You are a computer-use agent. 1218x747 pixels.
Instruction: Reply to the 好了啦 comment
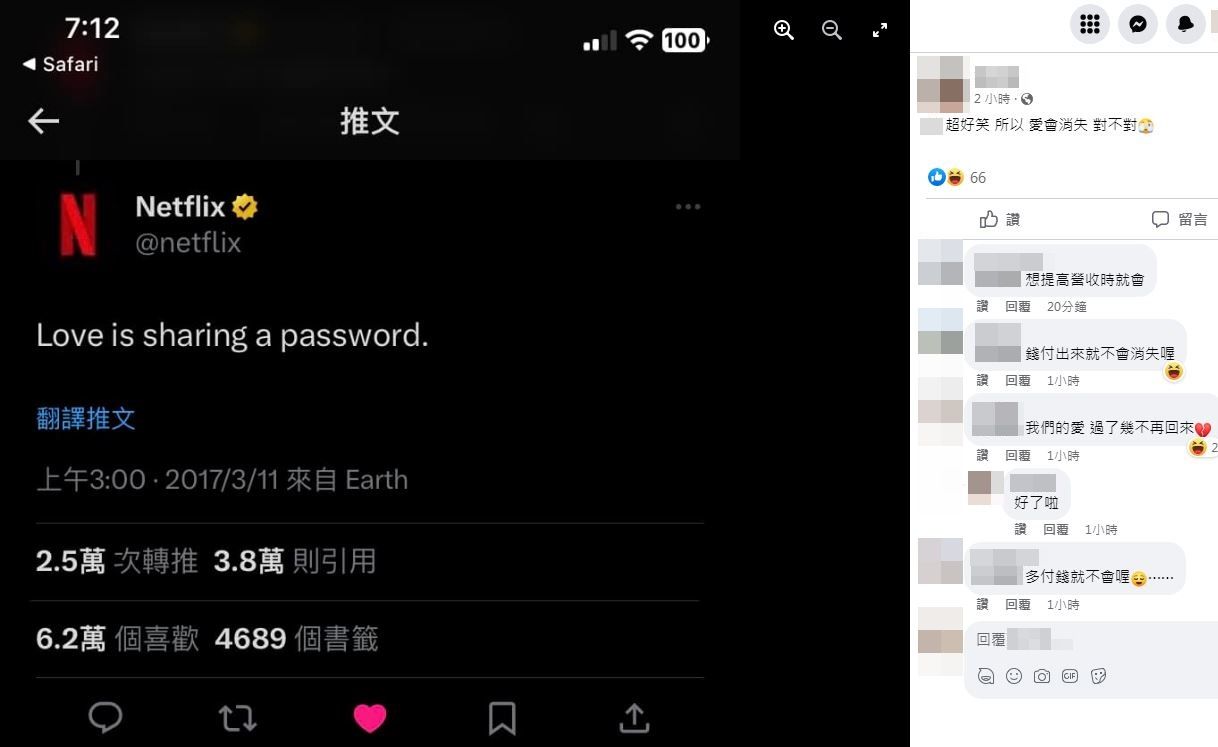point(1056,529)
